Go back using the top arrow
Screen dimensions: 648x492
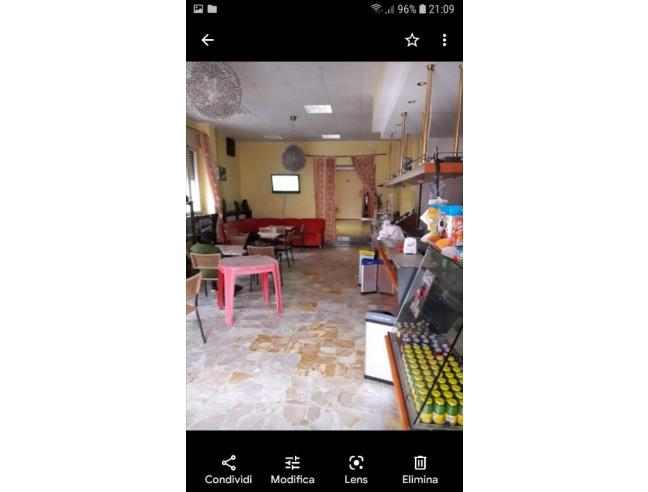pos(207,40)
